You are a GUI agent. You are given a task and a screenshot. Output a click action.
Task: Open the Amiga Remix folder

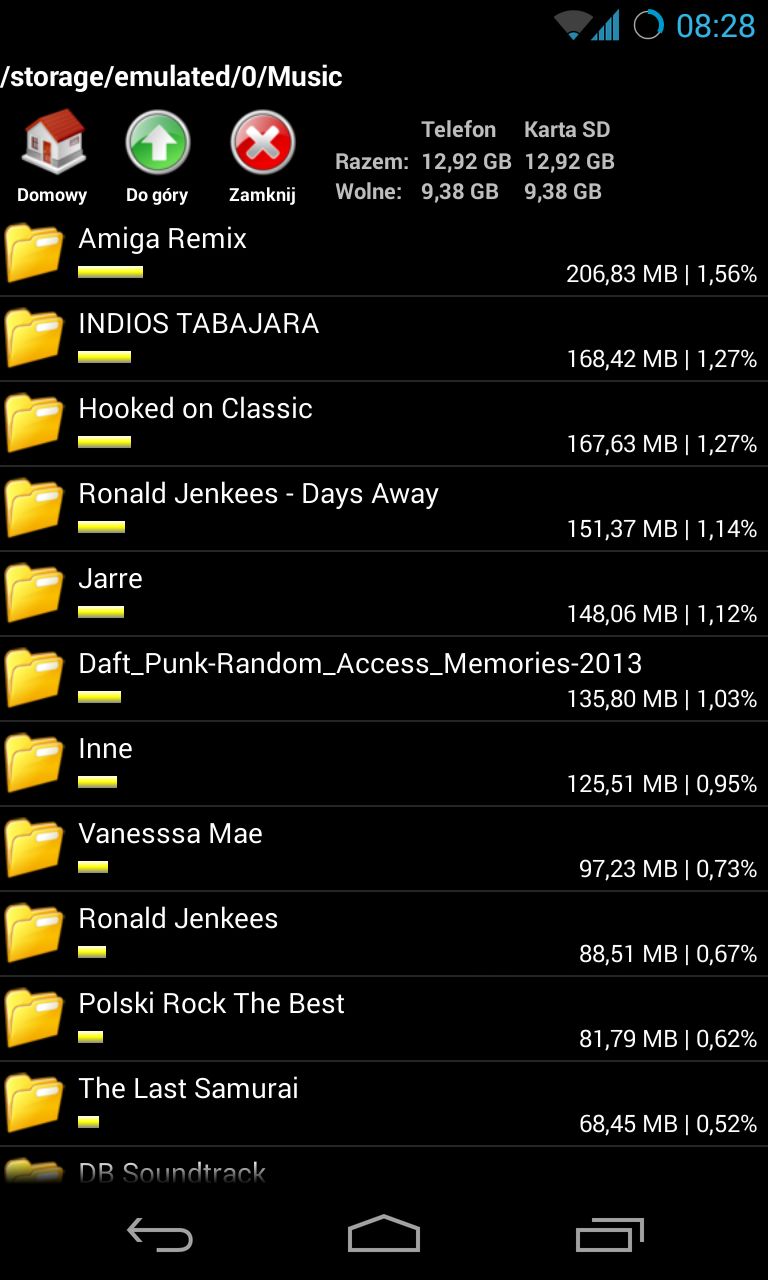point(384,254)
